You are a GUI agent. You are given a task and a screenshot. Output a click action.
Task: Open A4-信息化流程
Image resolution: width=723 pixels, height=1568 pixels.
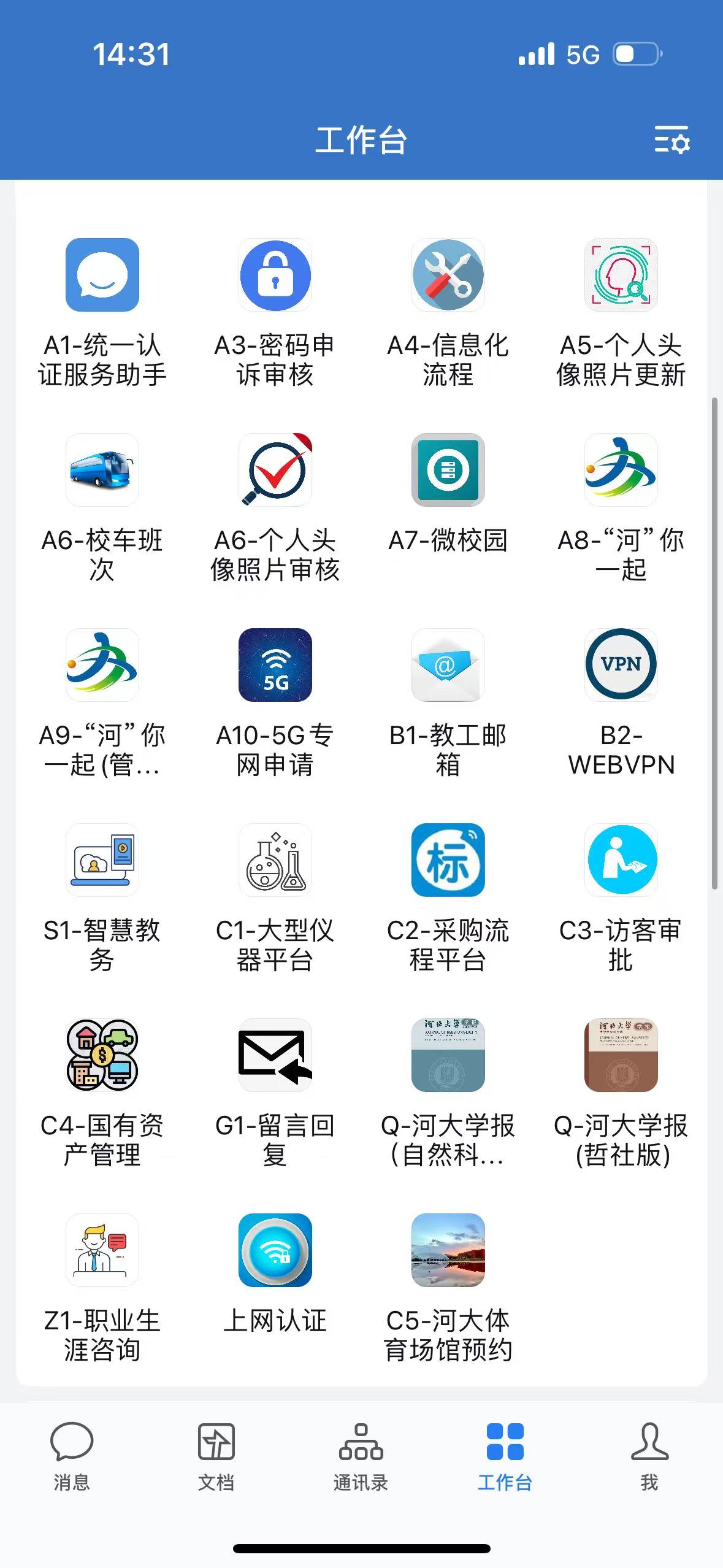point(448,275)
